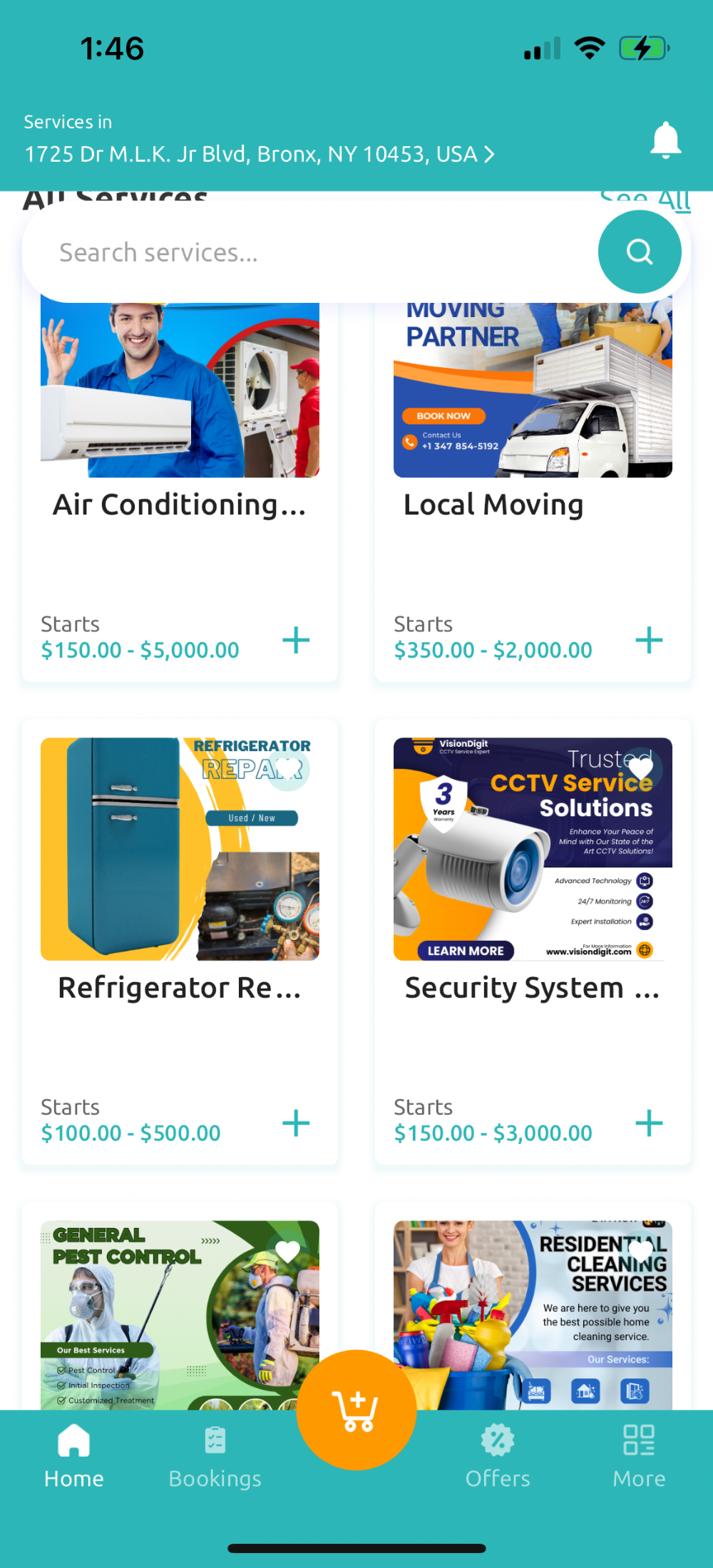The height and width of the screenshot is (1568, 713).
Task: Open the Air Conditioning service card
Action: pos(180,504)
